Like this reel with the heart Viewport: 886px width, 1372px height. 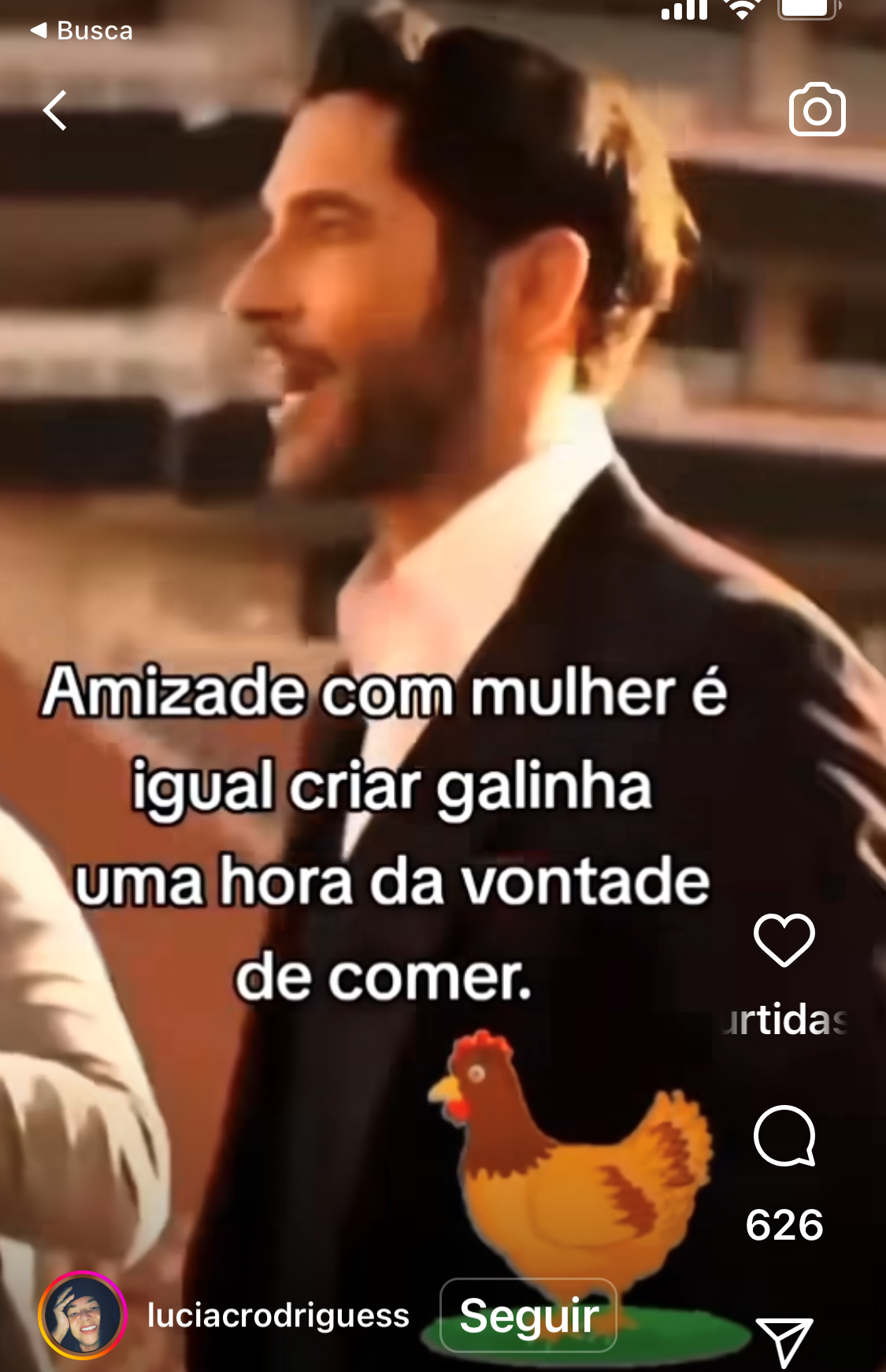(x=784, y=940)
